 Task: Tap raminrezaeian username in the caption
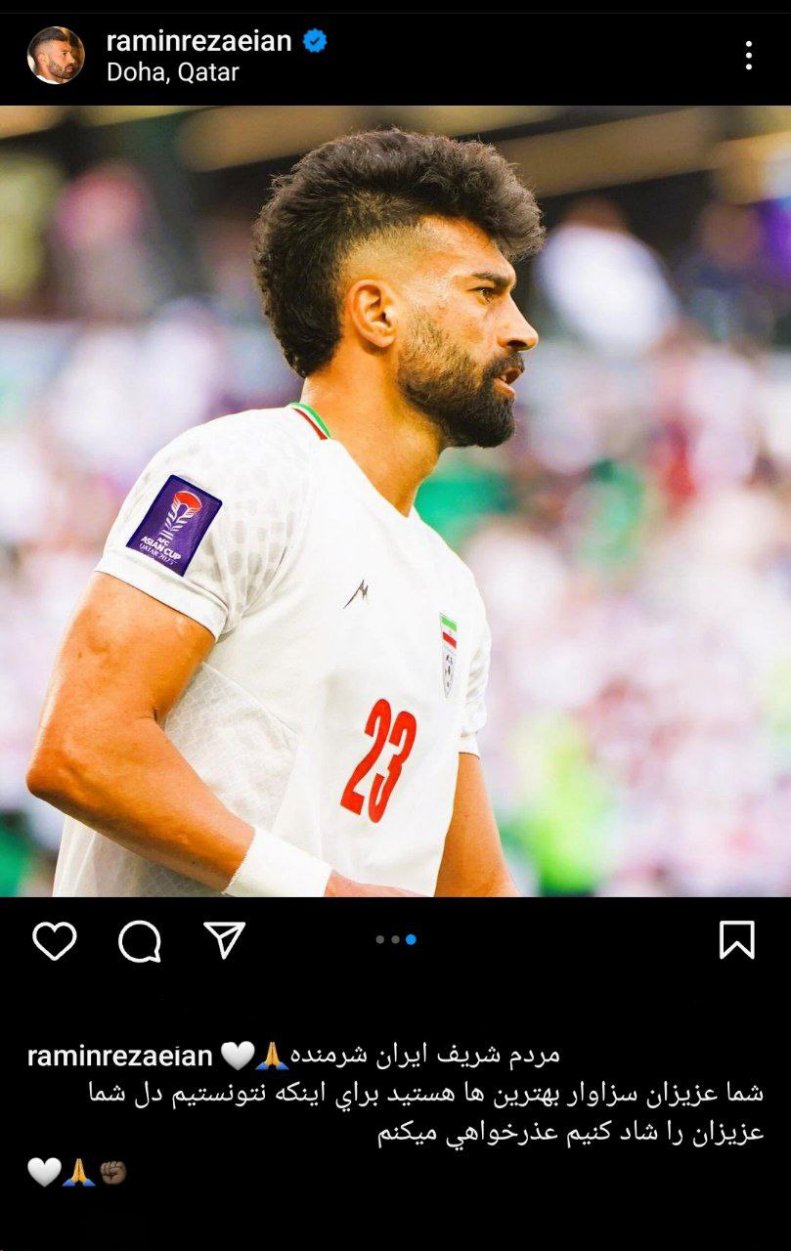tap(119, 1056)
